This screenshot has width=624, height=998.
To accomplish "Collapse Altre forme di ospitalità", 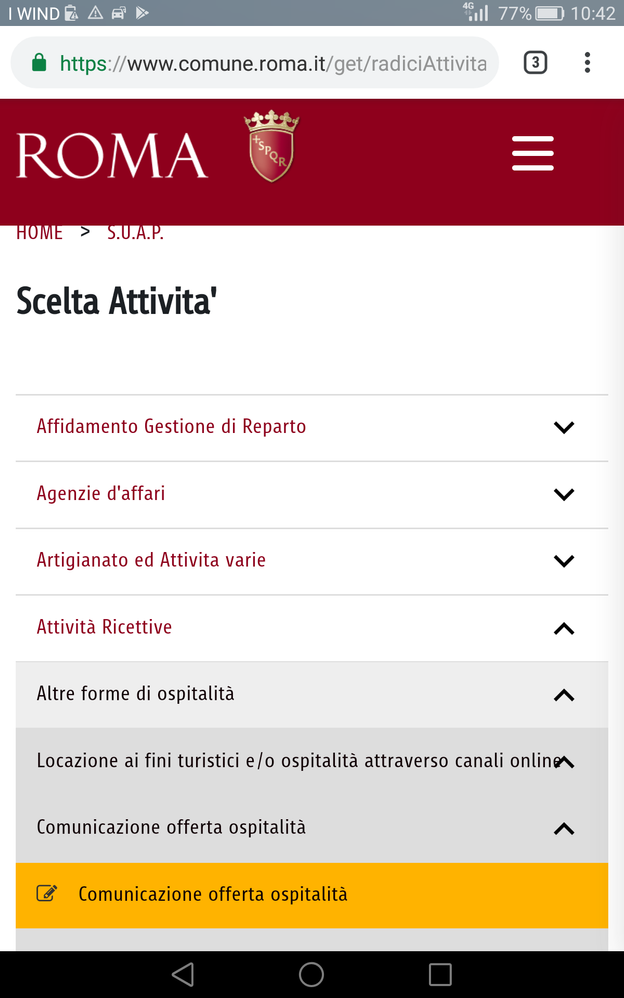I will pos(311,694).
